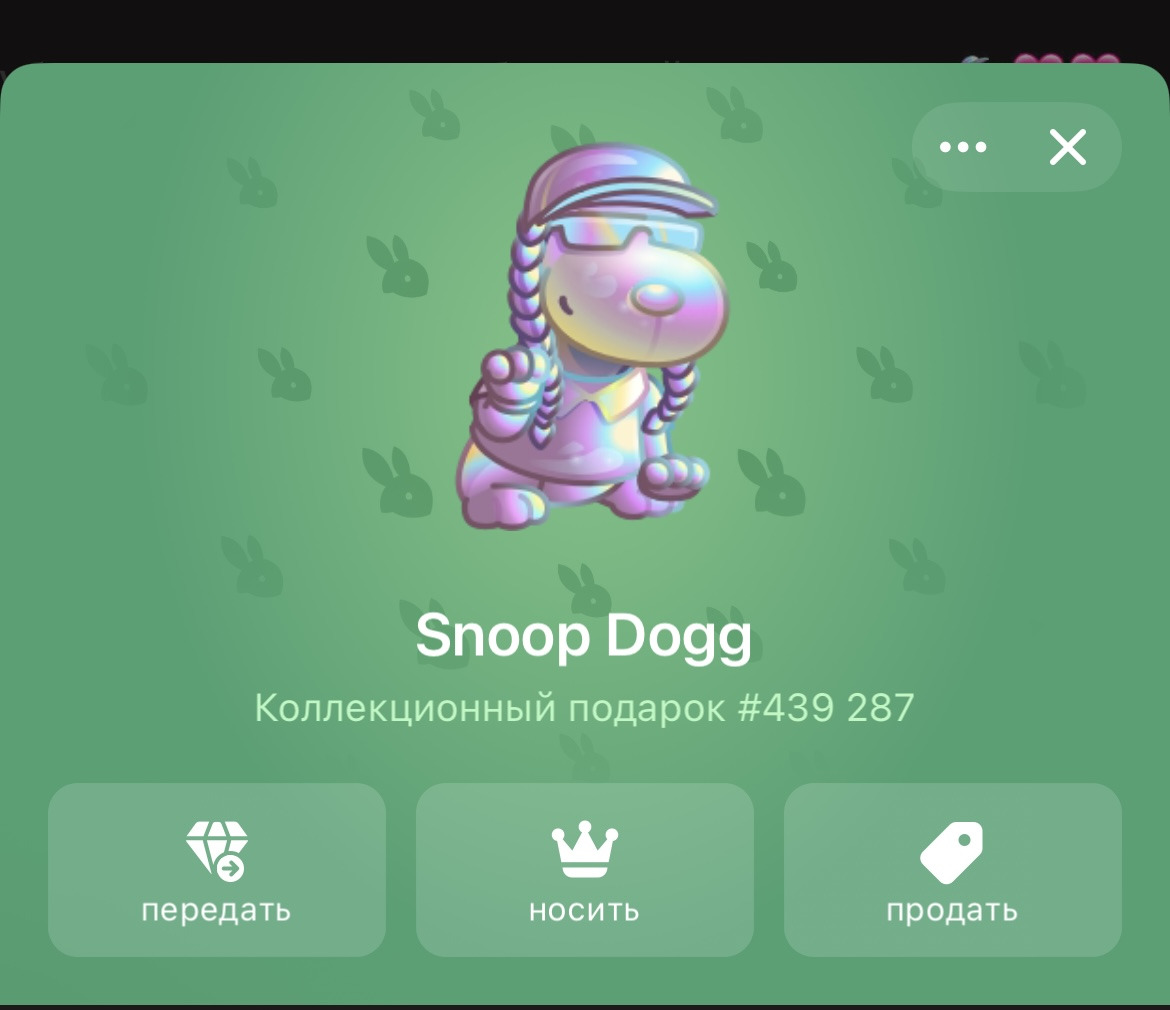Open the three-dot more options menu
This screenshot has width=1170, height=1010.
(963, 148)
